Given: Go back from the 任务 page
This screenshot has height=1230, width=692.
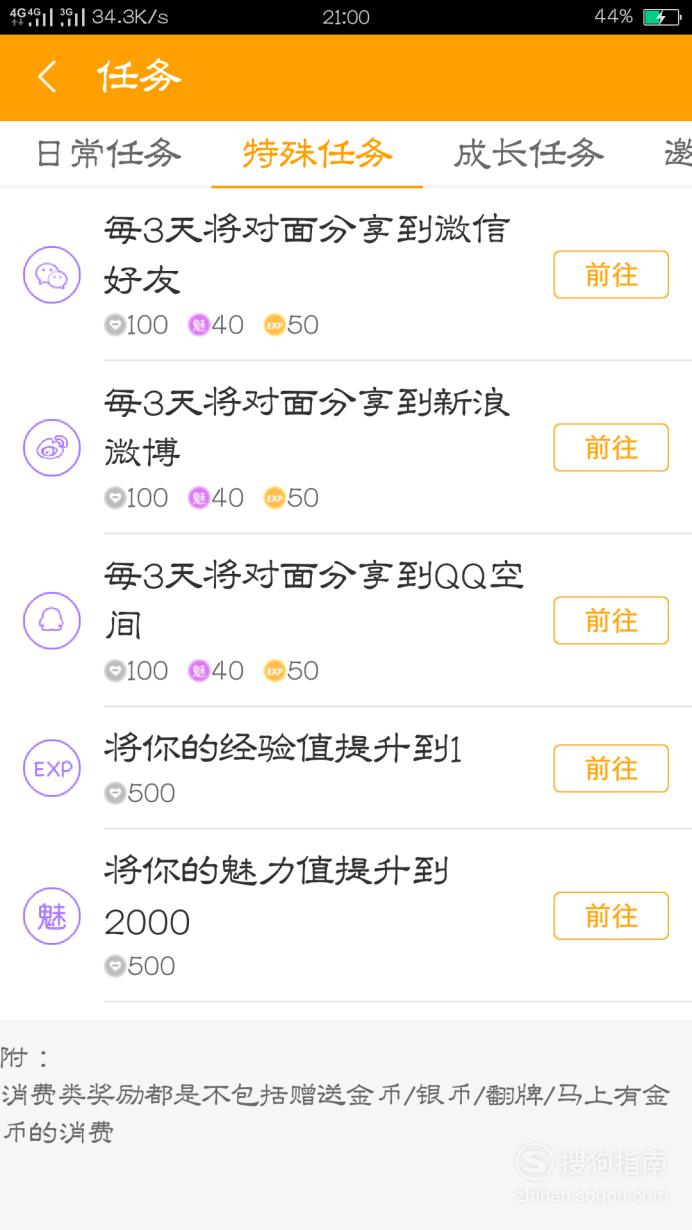Looking at the screenshot, I should pos(47,77).
